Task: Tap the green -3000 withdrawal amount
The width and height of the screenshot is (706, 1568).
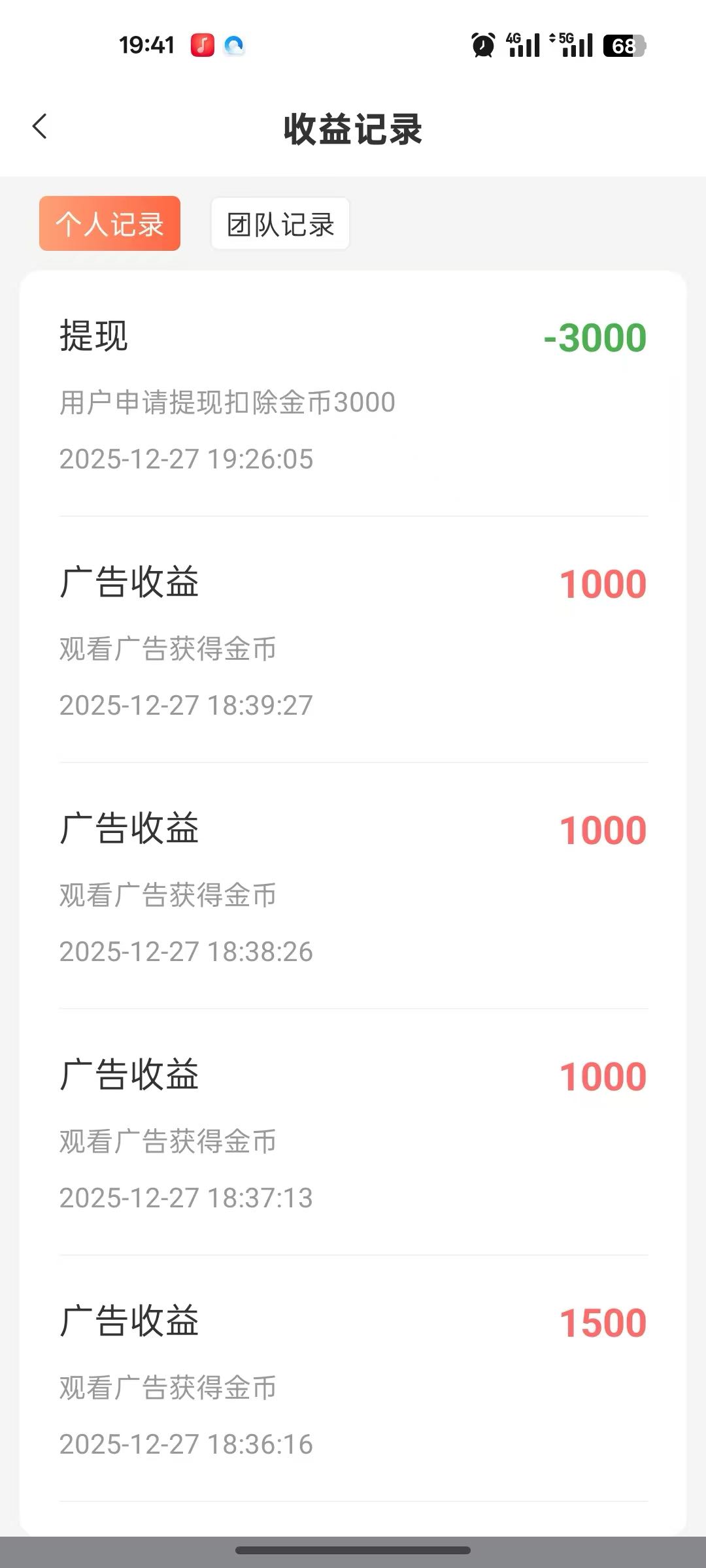Action: [594, 336]
